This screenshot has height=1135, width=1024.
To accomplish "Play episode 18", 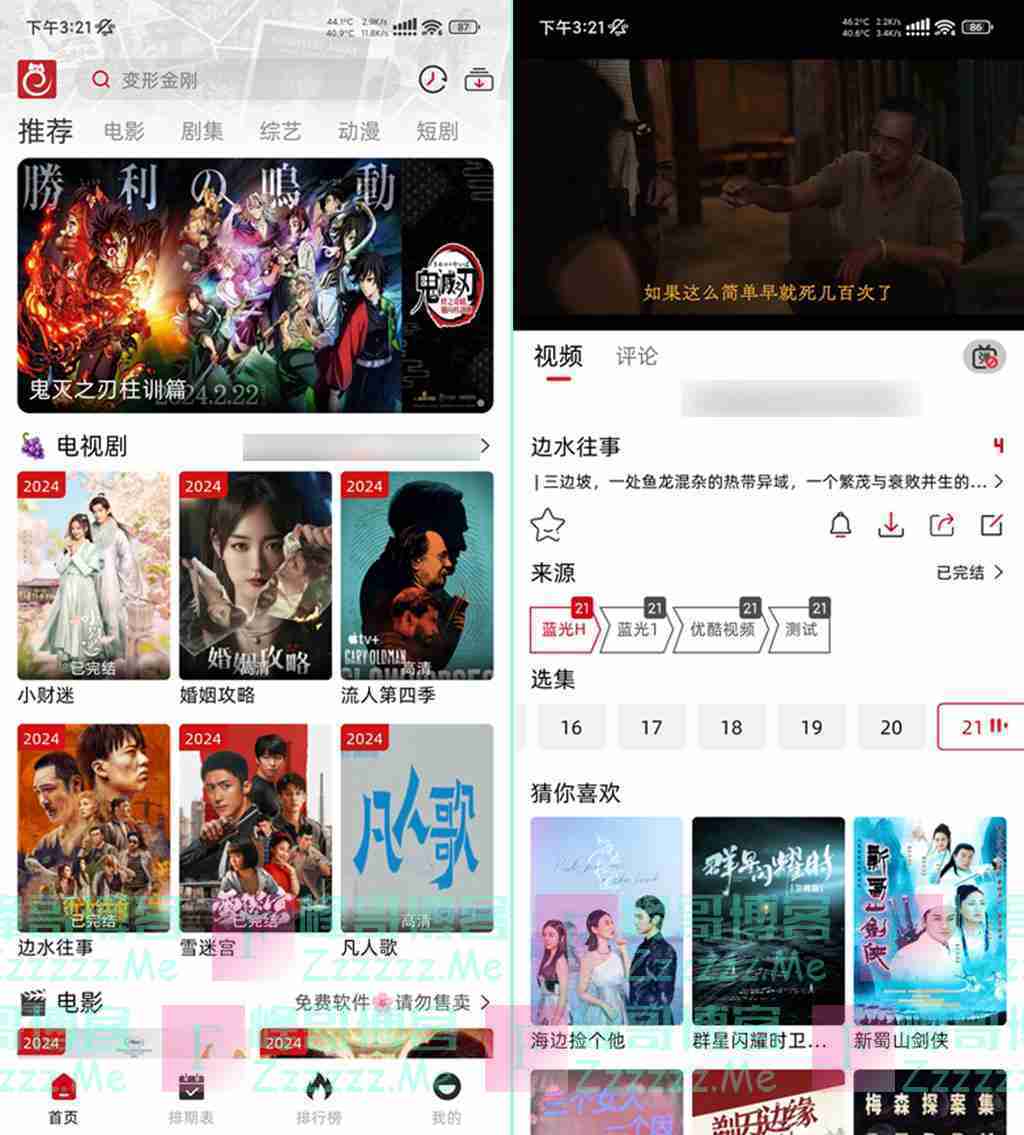I will point(731,727).
